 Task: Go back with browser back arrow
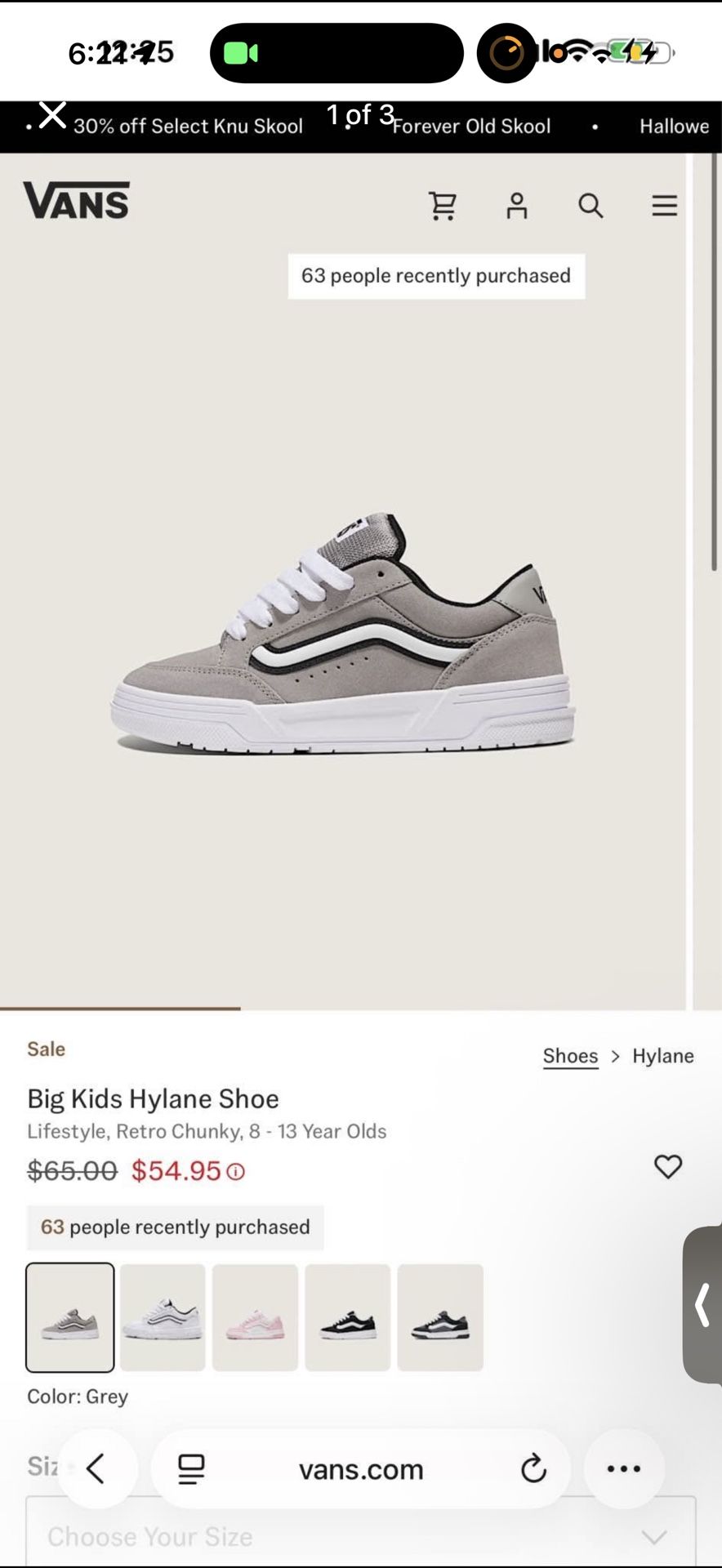(96, 1468)
